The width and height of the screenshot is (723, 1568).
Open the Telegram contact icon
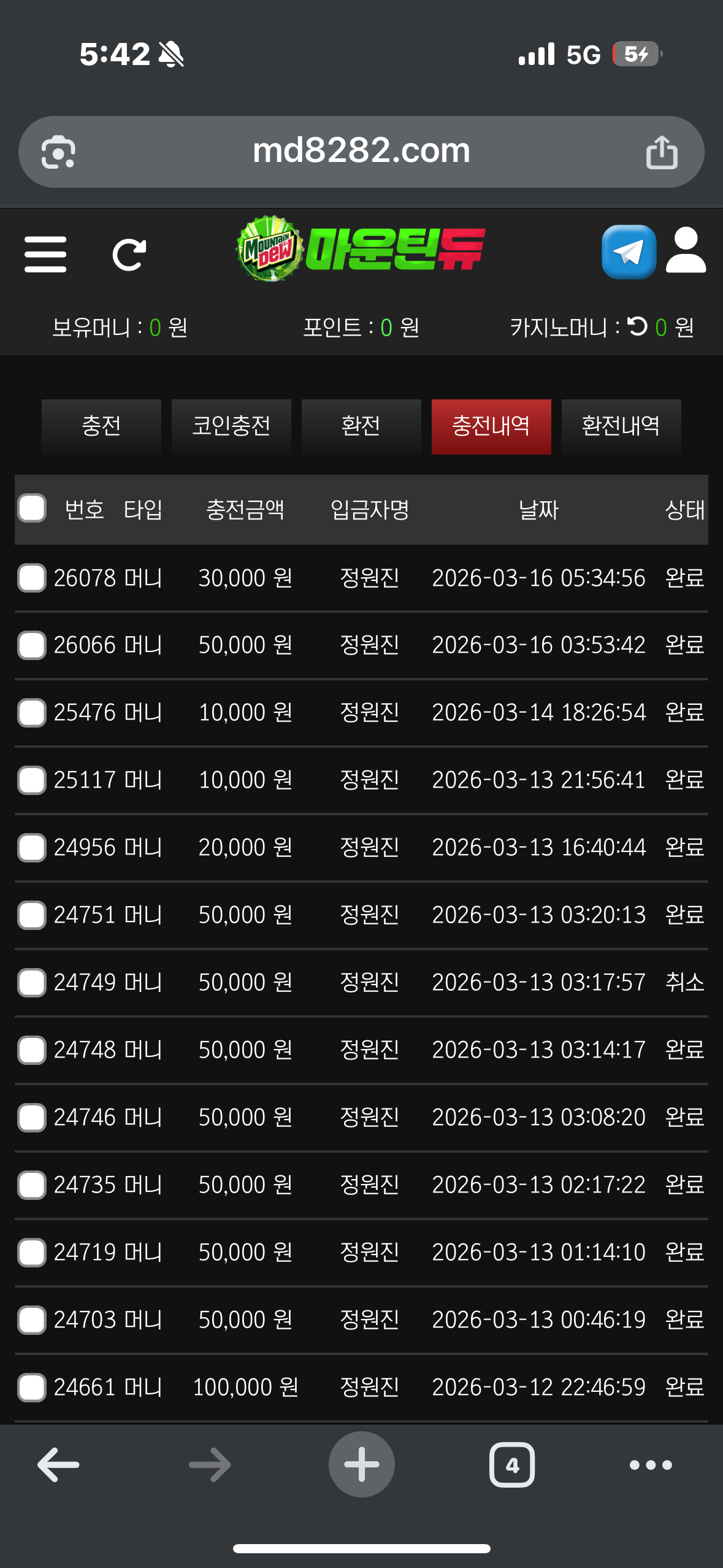pyautogui.click(x=629, y=252)
